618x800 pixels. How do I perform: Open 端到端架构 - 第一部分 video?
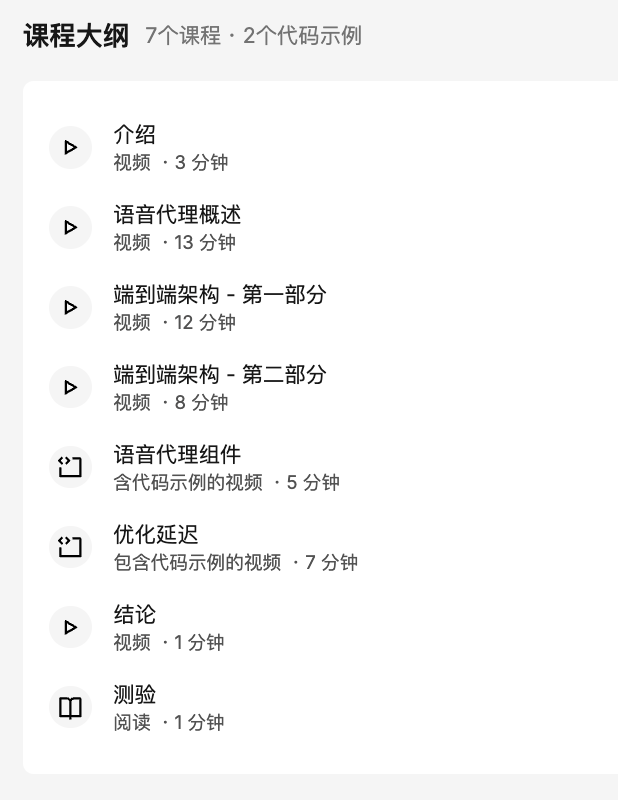(x=219, y=296)
